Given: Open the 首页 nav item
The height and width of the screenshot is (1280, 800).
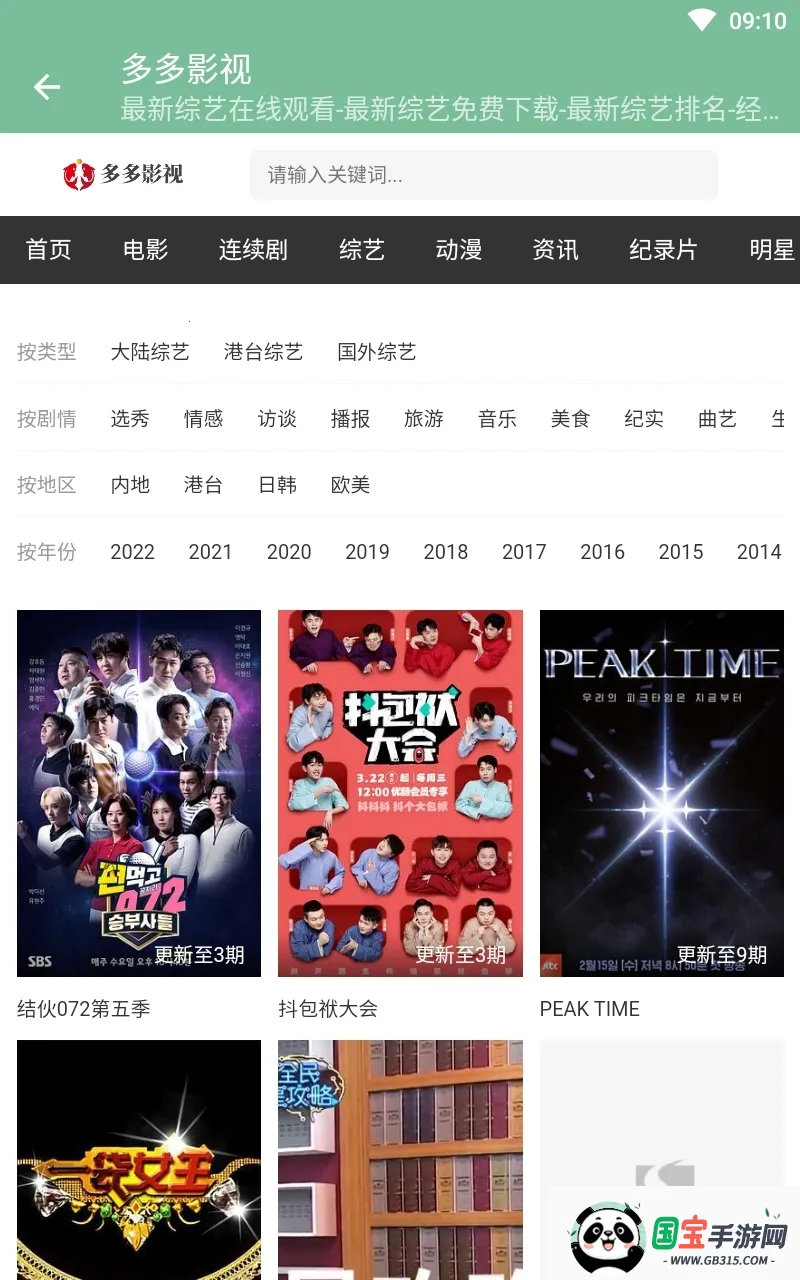Looking at the screenshot, I should coord(48,250).
